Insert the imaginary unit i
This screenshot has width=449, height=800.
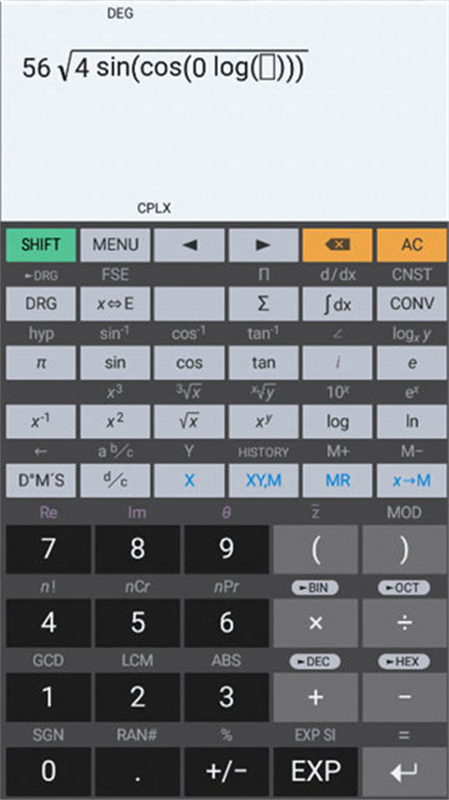coord(337,363)
